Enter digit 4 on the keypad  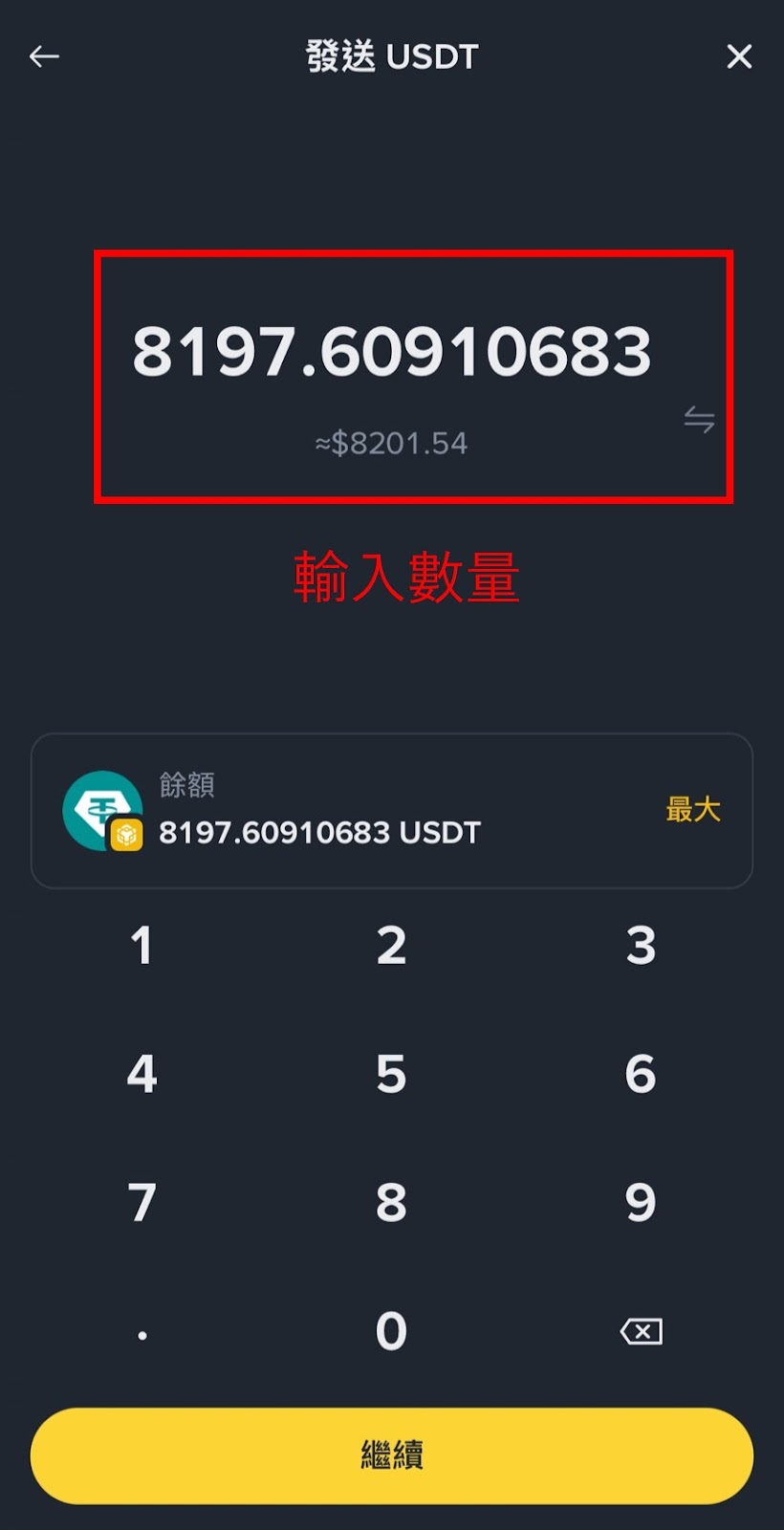pos(142,1074)
